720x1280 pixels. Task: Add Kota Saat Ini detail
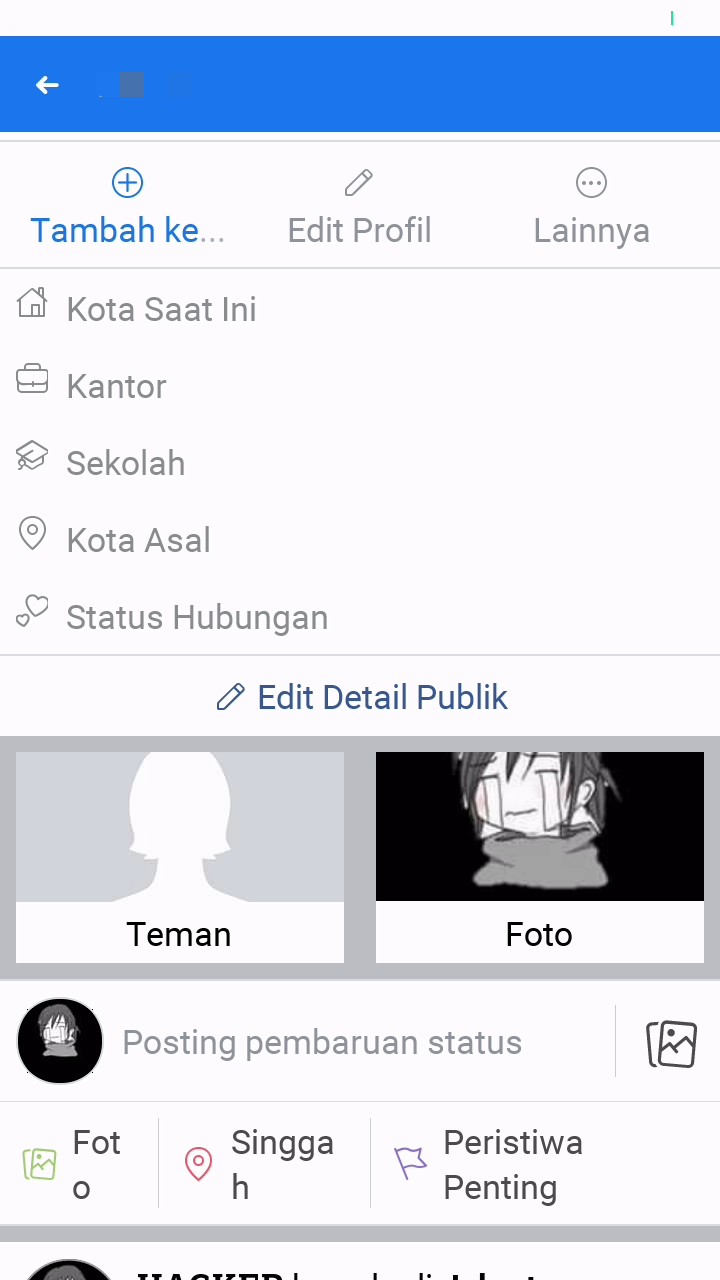click(160, 309)
